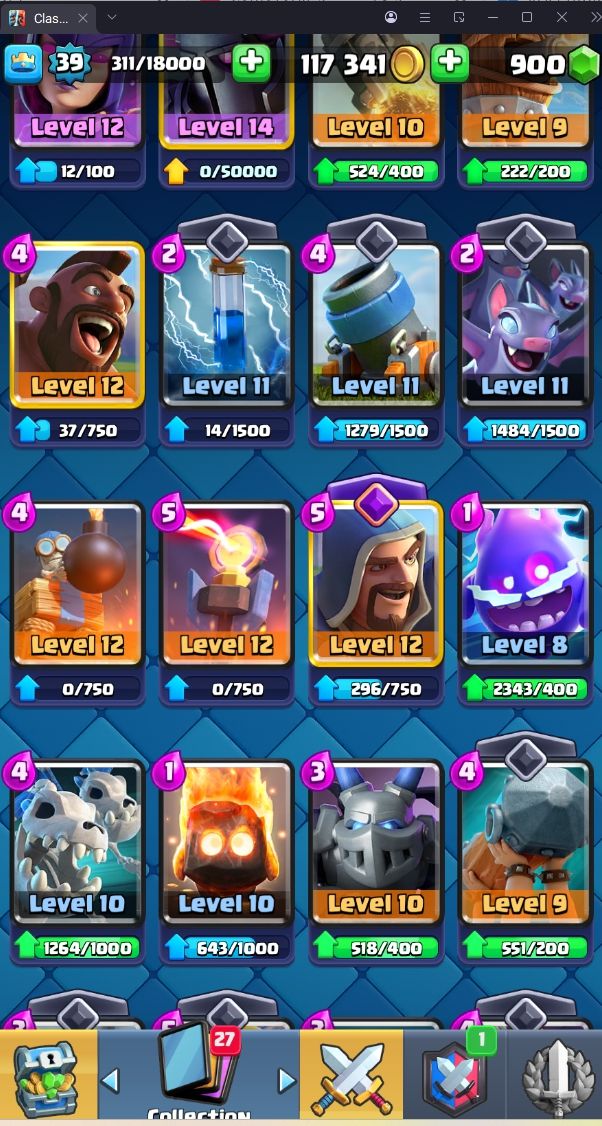Tap the Inferno Tower card
Screen dimensions: 602x1126
pyautogui.click(x=226, y=583)
